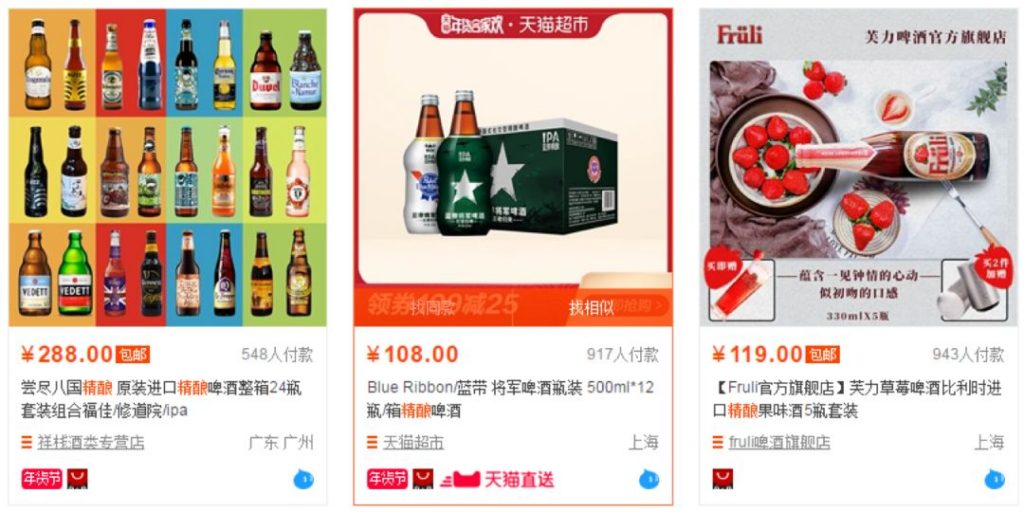
Task: Chat with fruli啤酒旗舰店 seller via blue icon
Action: [994, 480]
